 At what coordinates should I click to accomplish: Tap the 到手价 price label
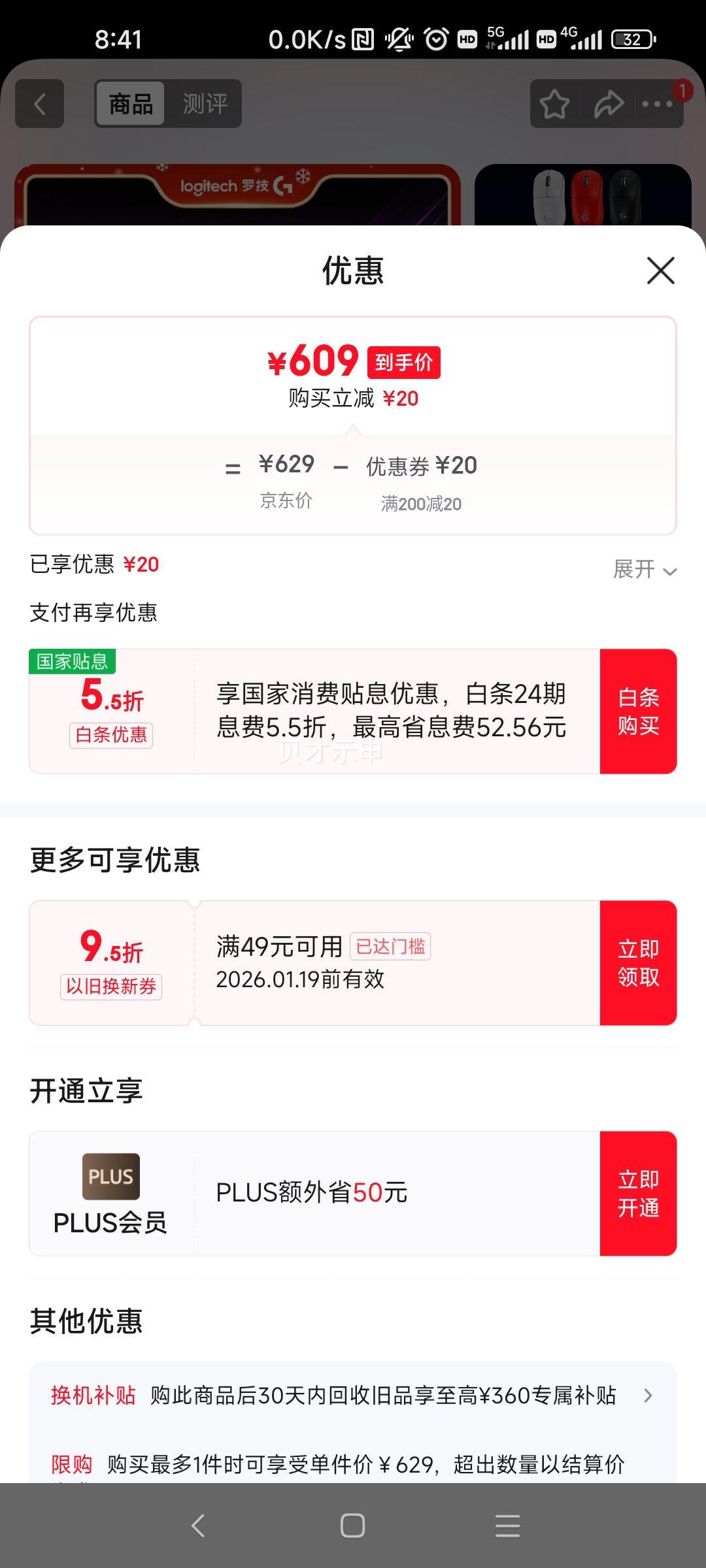[404, 361]
